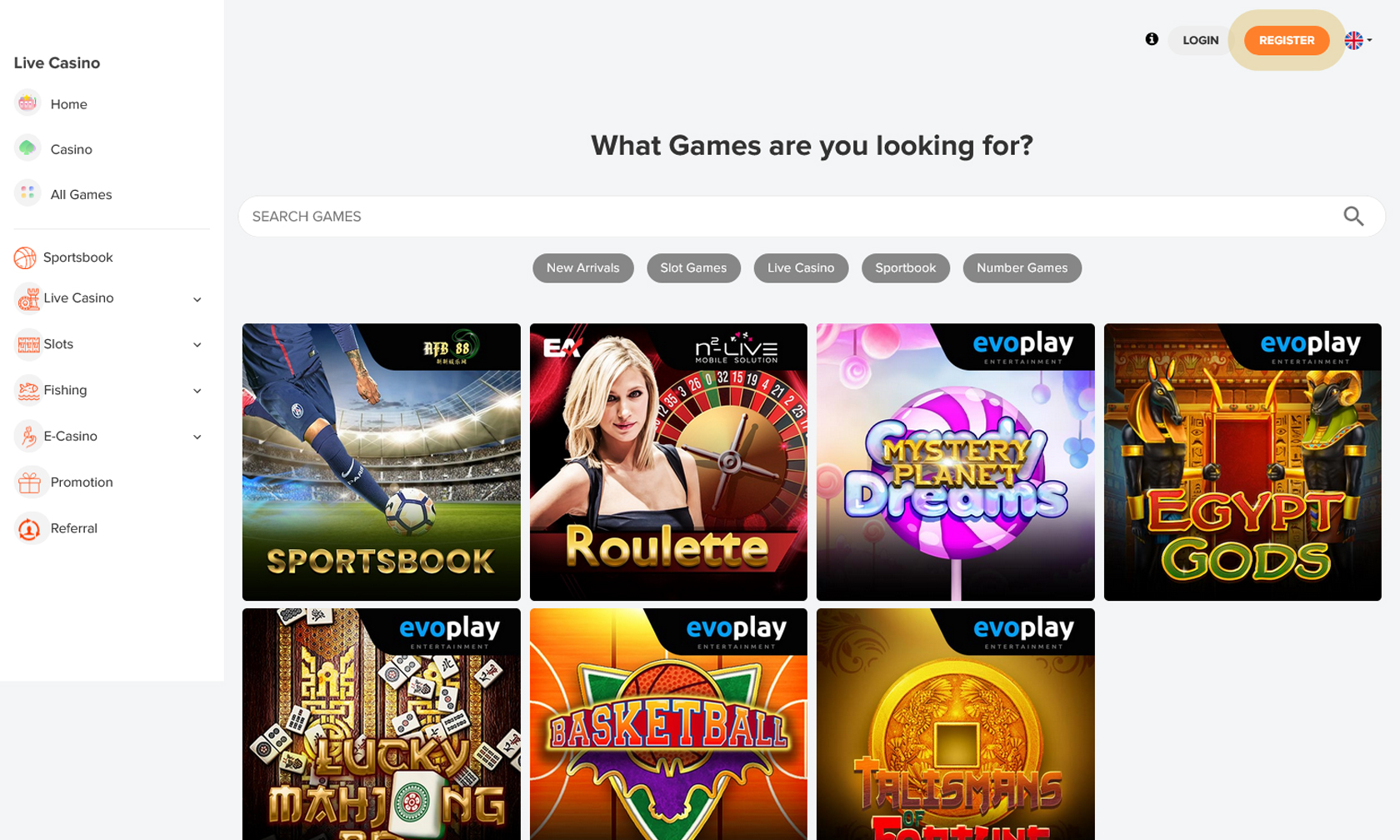
Task: Open the info icon beside Login
Action: tap(1152, 39)
